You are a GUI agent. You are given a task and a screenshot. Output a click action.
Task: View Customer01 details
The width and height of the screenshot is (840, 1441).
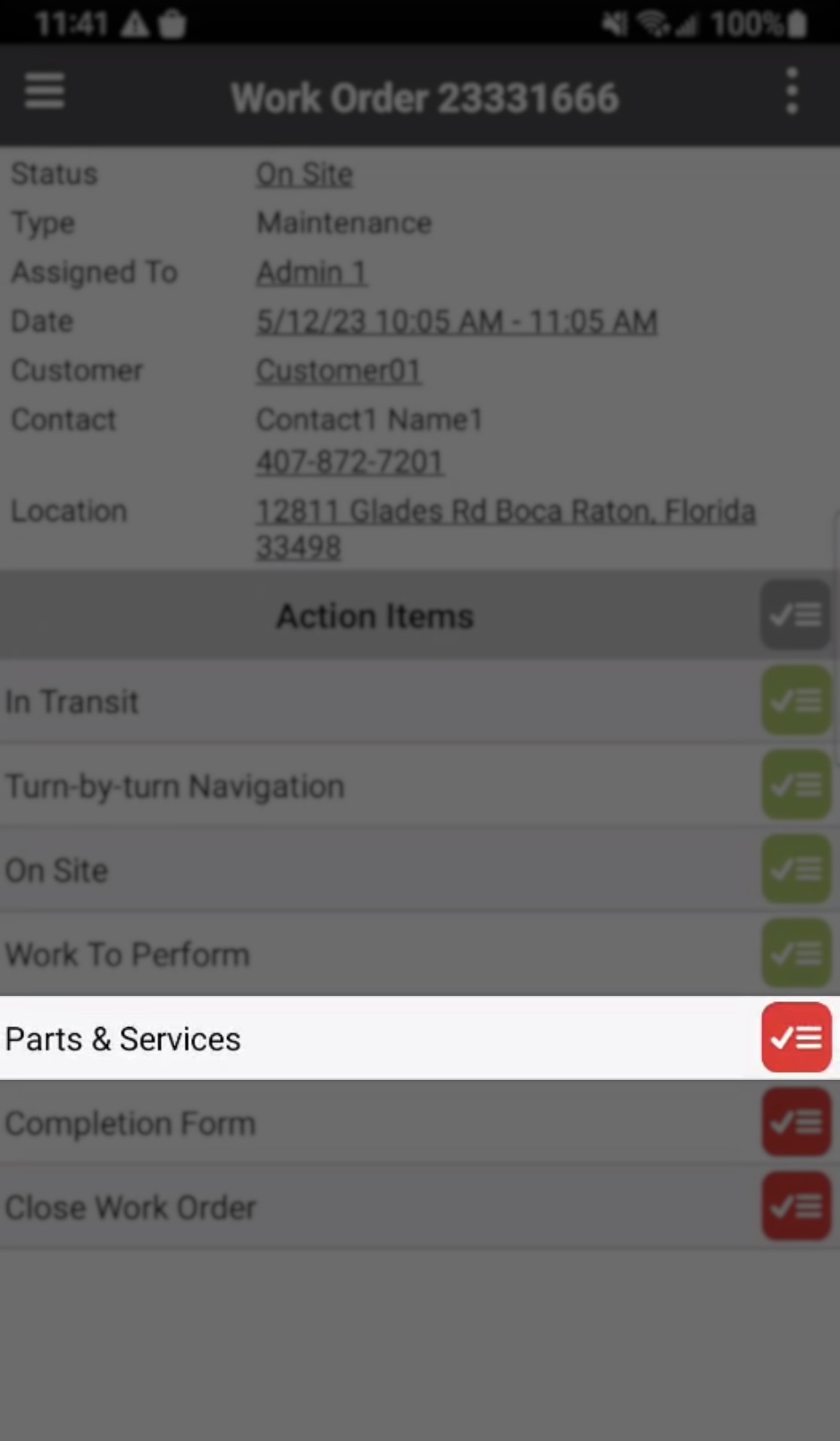click(338, 371)
